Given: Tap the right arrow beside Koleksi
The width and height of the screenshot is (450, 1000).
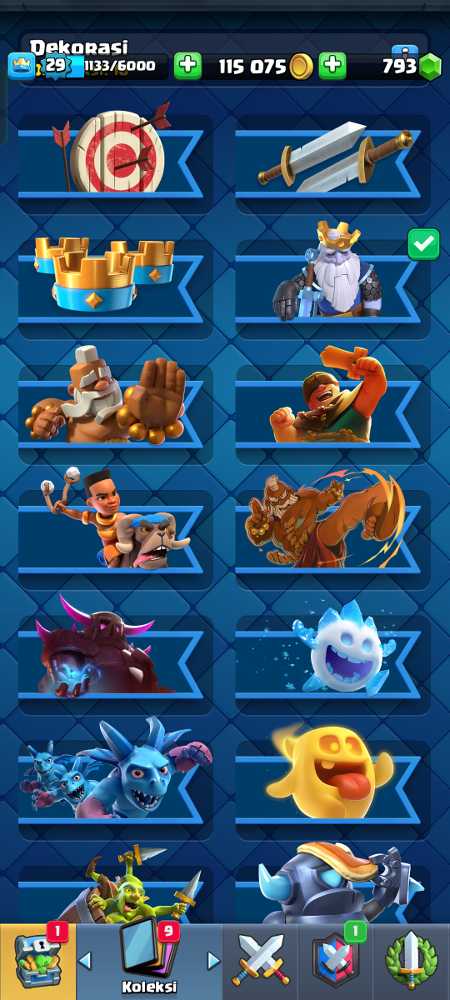Looking at the screenshot, I should click(214, 960).
